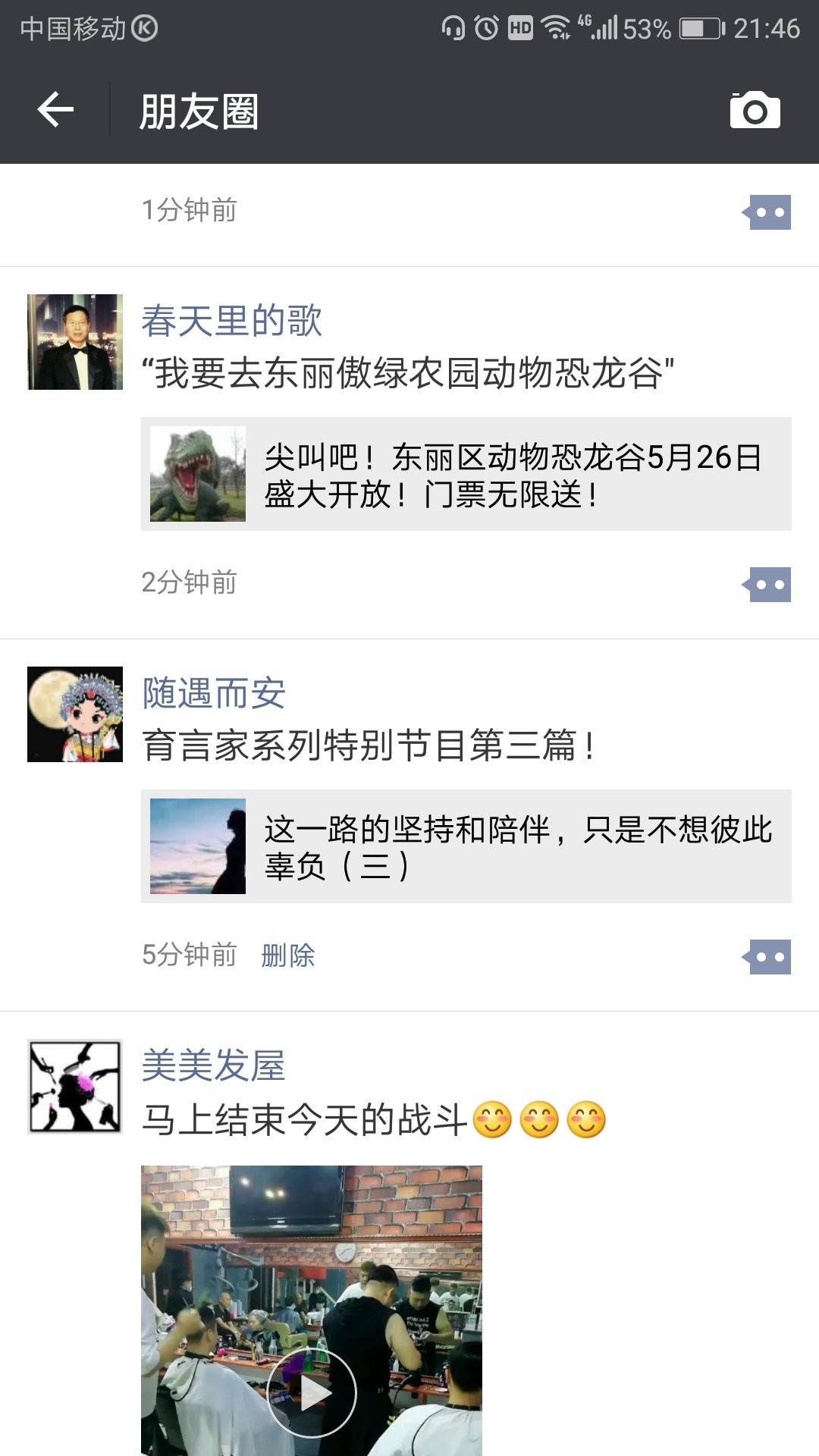Open the 这一路的坚持和陪伴 article card
The image size is (819, 1456).
466,846
